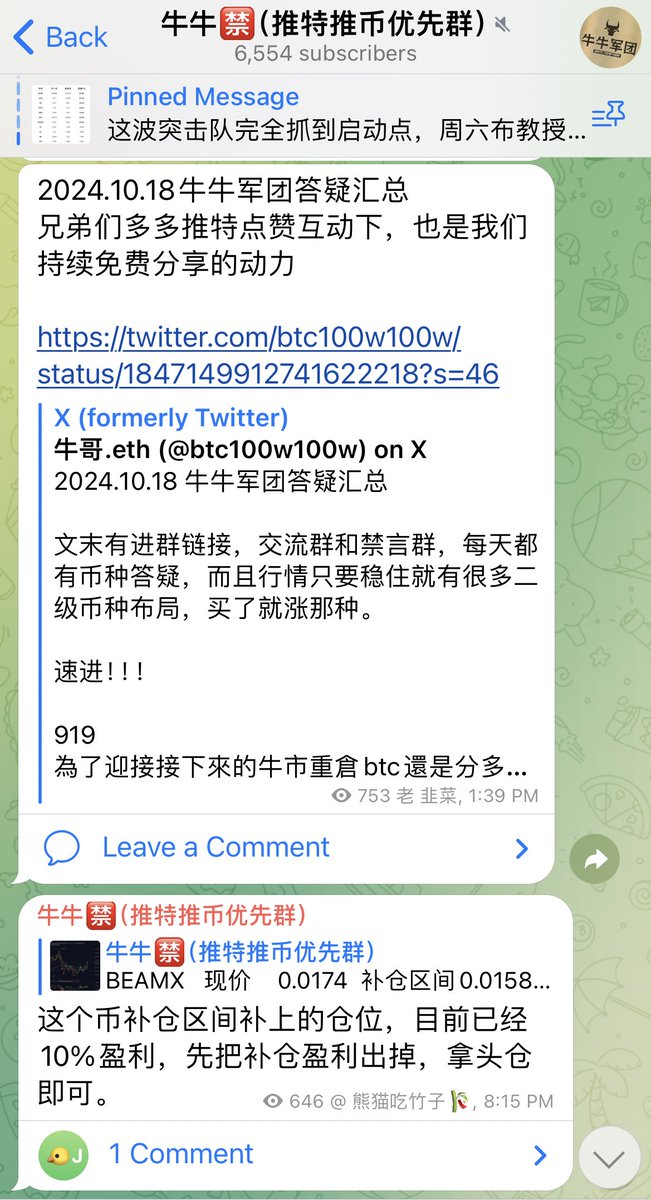
Task: Tap Leave a Comment under the post
Action: 215,848
